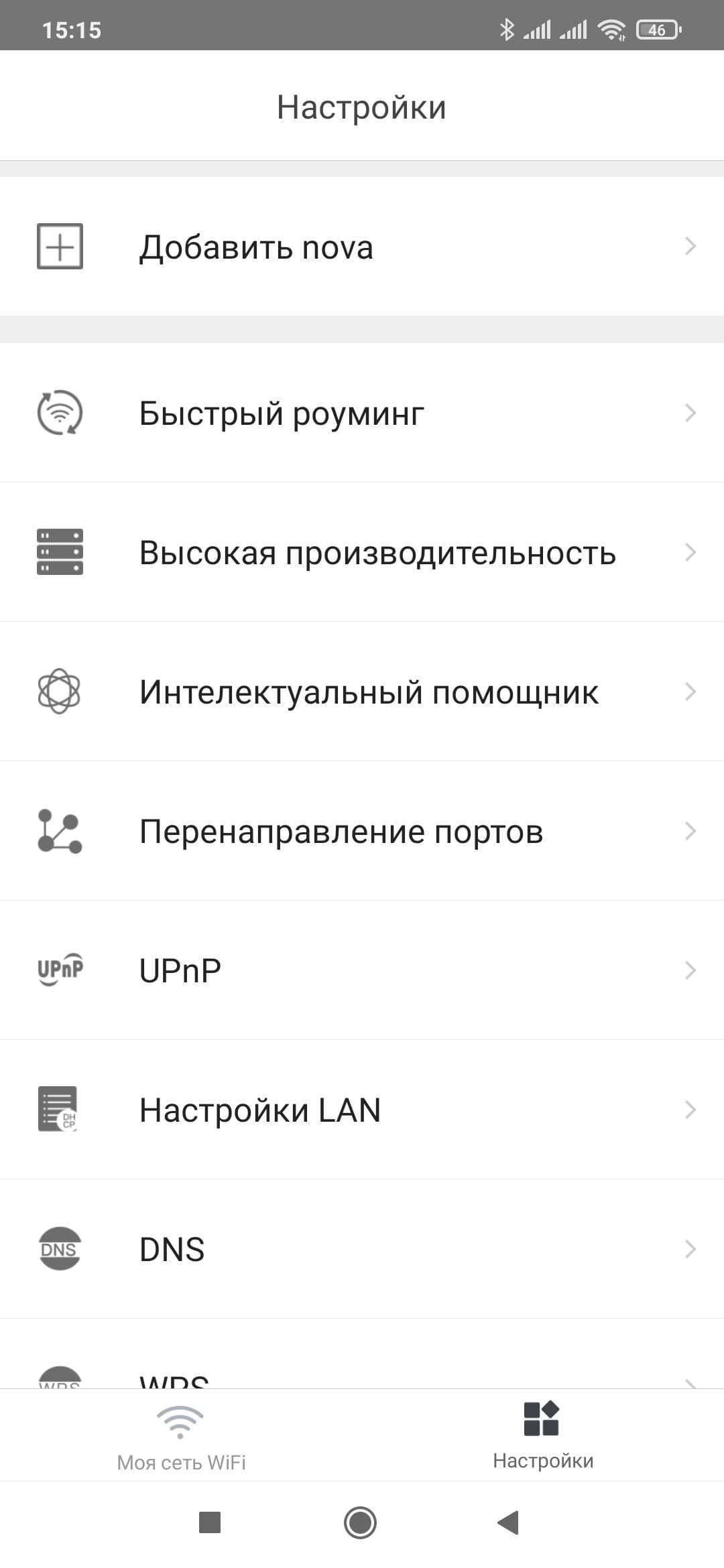The image size is (724, 1568).
Task: Open Интелектуальный помощник settings
Action: point(362,692)
